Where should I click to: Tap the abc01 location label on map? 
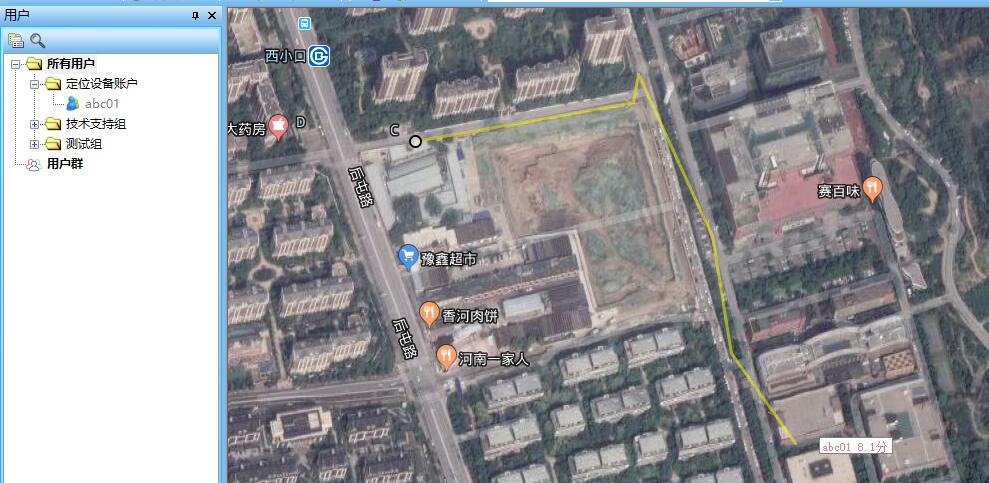click(x=853, y=447)
